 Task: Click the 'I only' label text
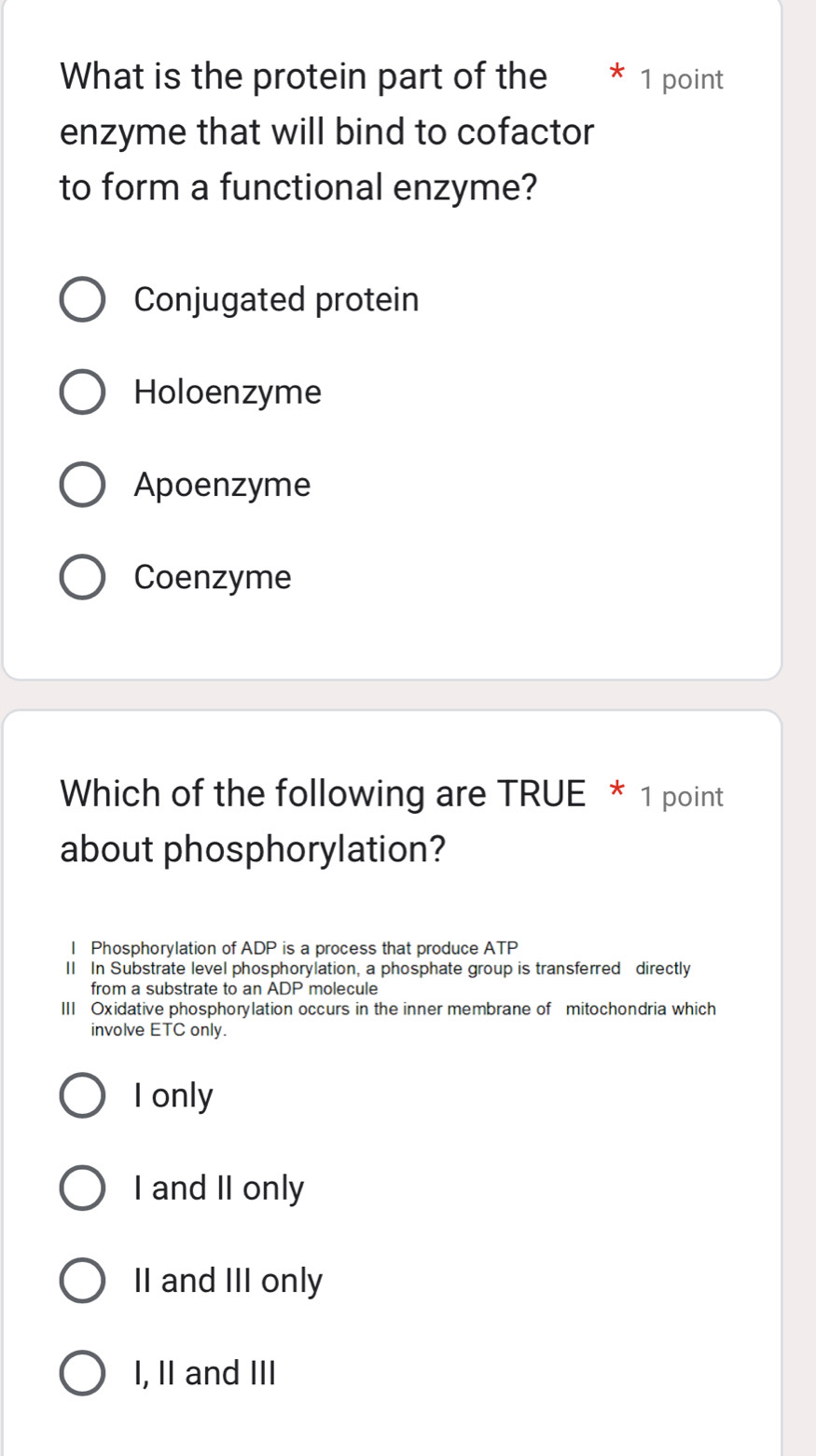point(170,1095)
